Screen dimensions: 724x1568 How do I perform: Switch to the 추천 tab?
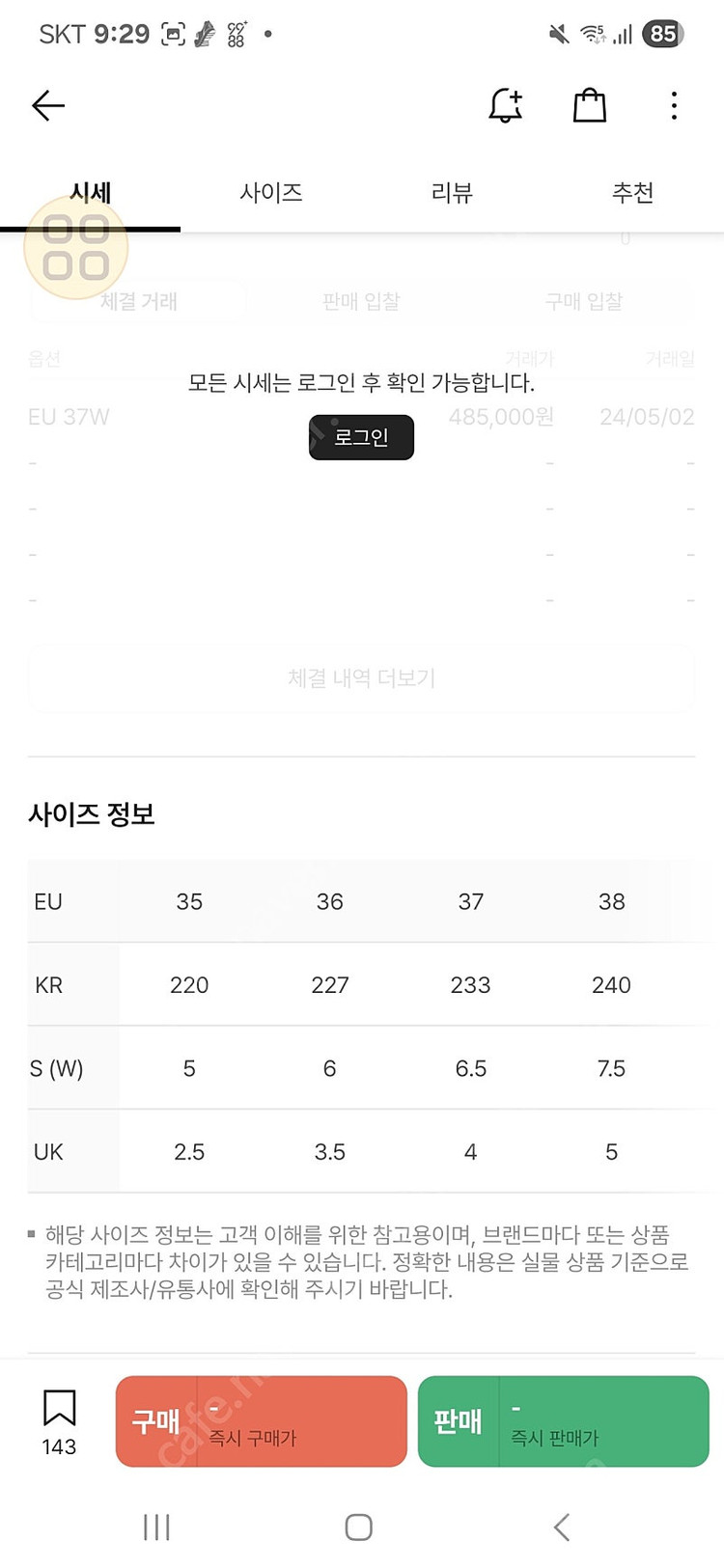tap(632, 192)
